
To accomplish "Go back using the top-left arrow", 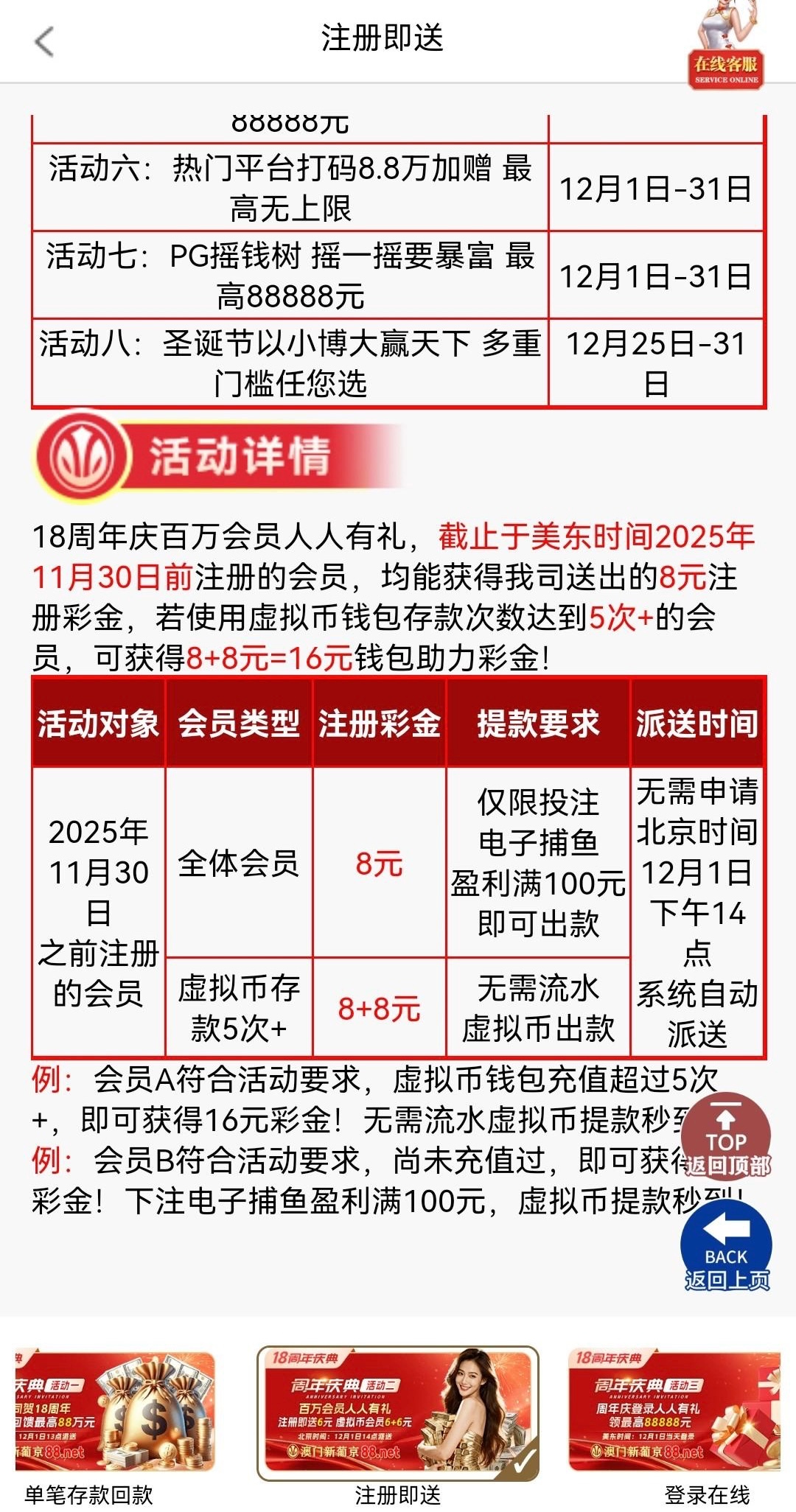I will coord(44,41).
